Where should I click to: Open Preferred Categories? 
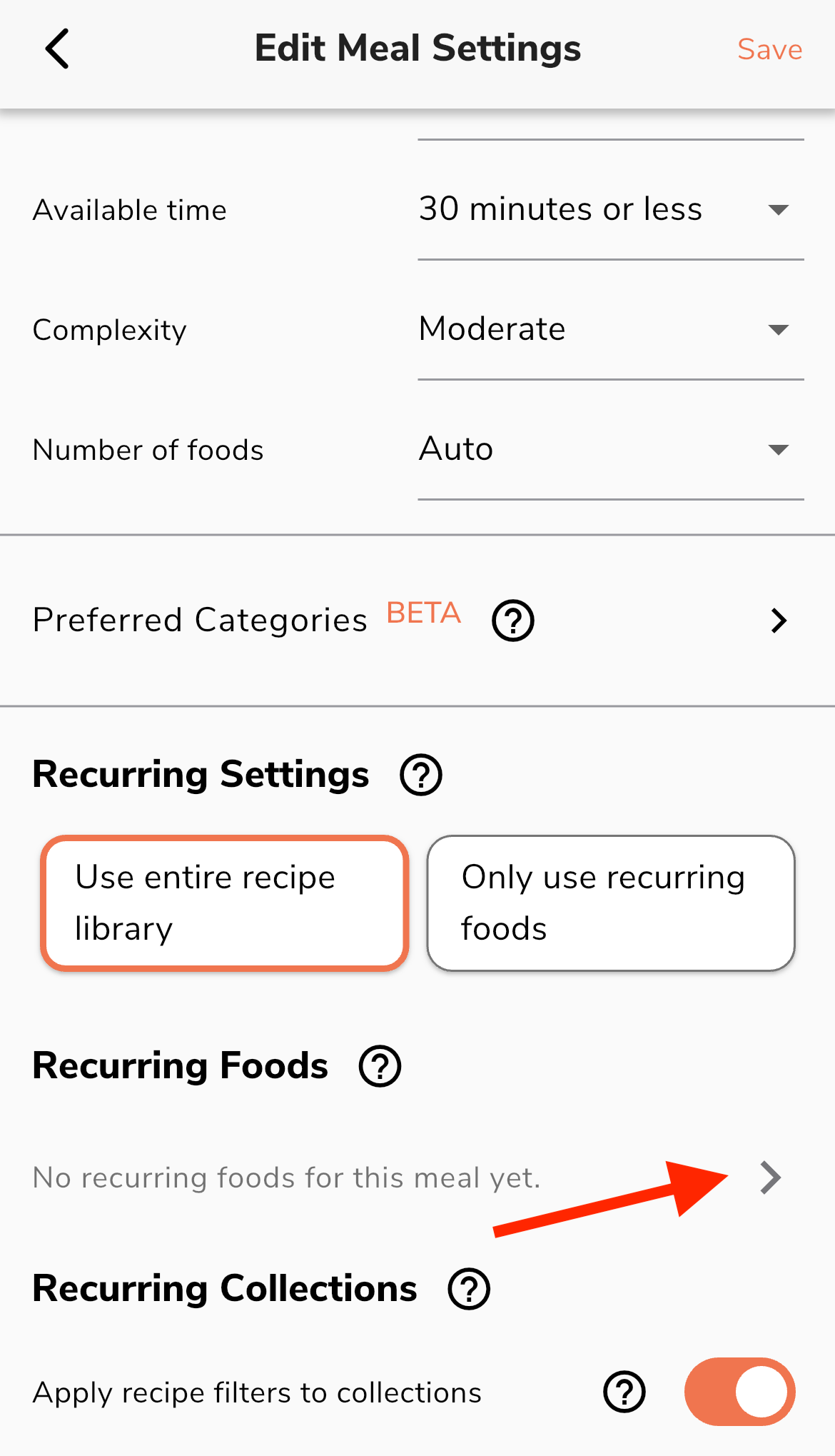point(778,621)
